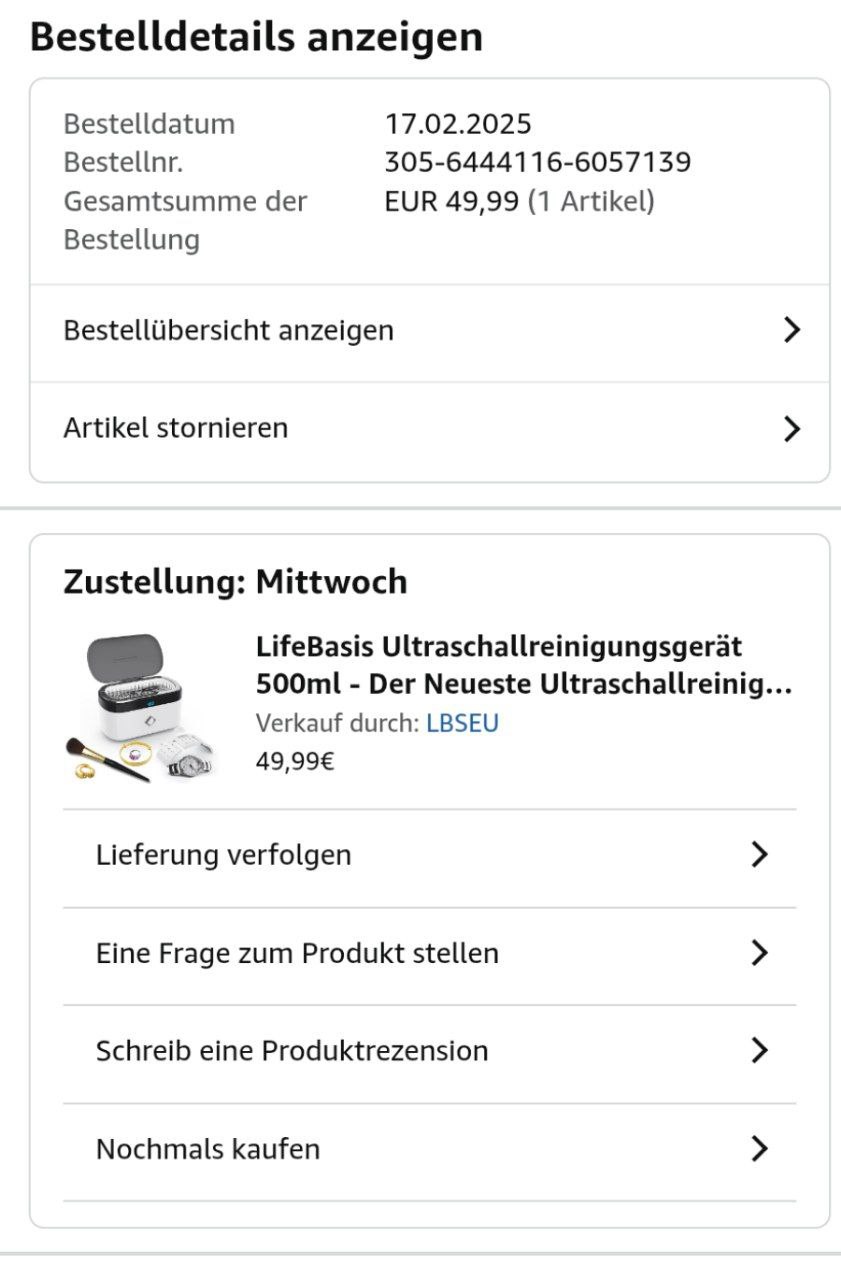The width and height of the screenshot is (841, 1280).
Task: Open Bestellübersicht anzeigen
Action: 429,331
